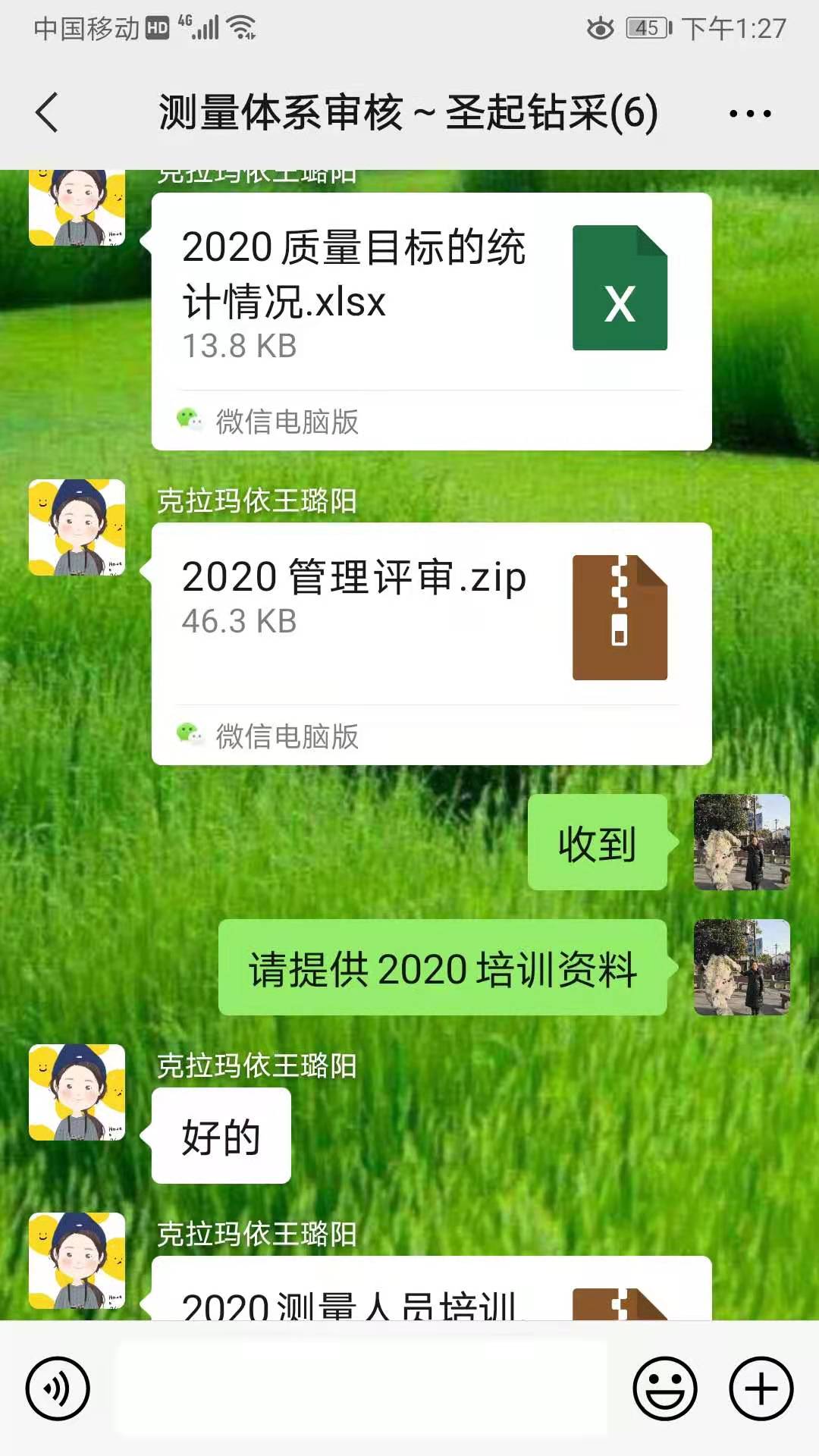Tap the message text input field
This screenshot has height=1456, width=819.
tap(361, 1389)
